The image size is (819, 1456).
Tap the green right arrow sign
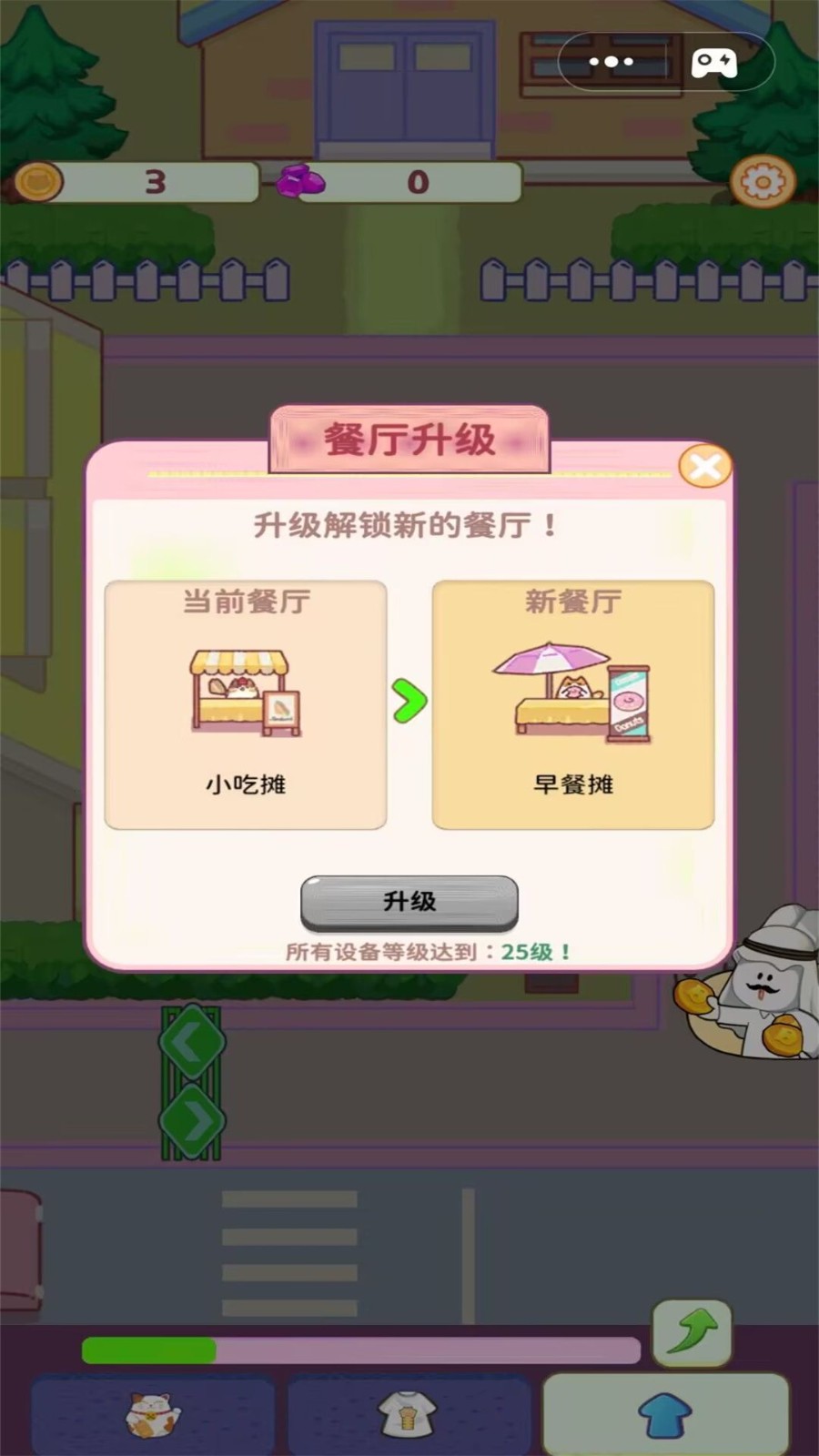[192, 1121]
